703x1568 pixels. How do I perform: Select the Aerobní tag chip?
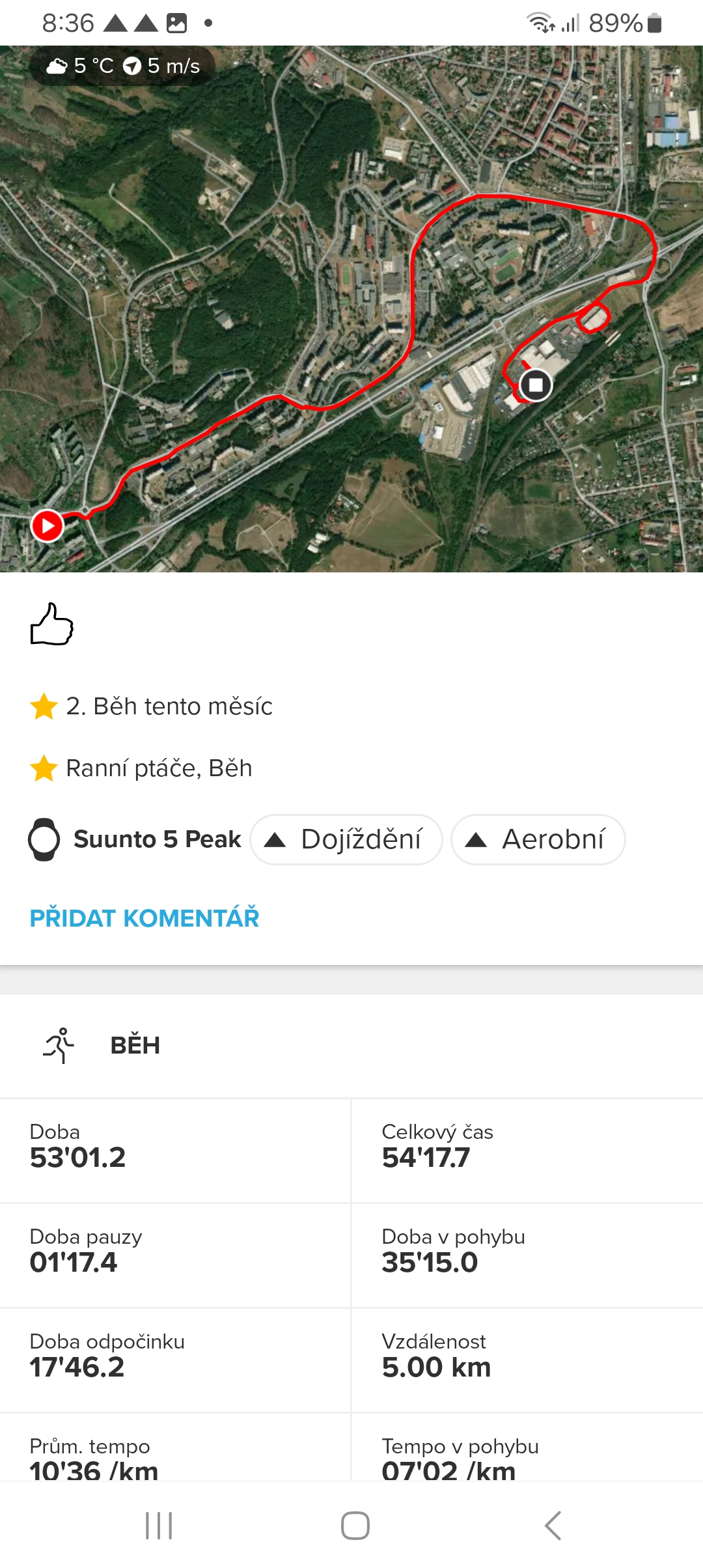pos(538,839)
